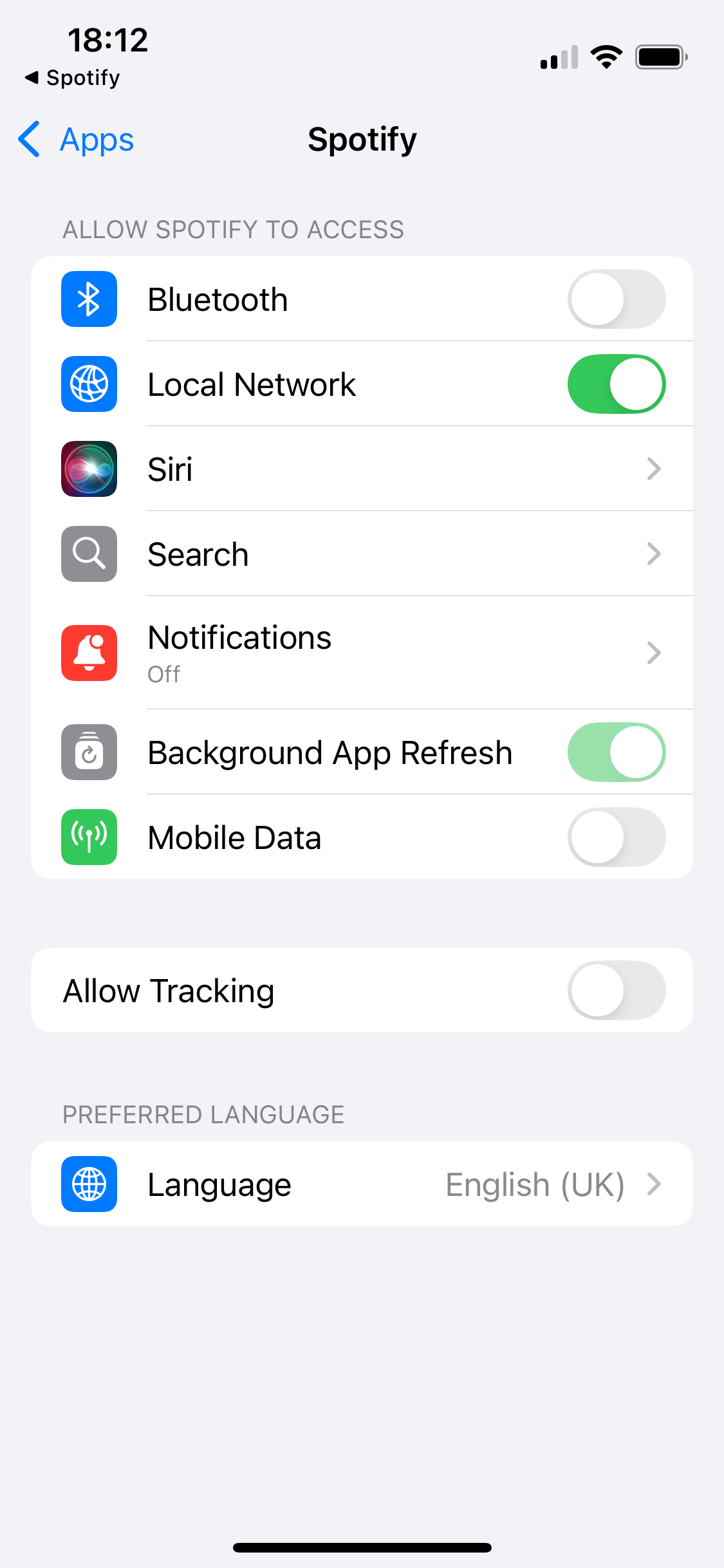
Task: Turn on Allow Tracking
Action: pos(616,991)
